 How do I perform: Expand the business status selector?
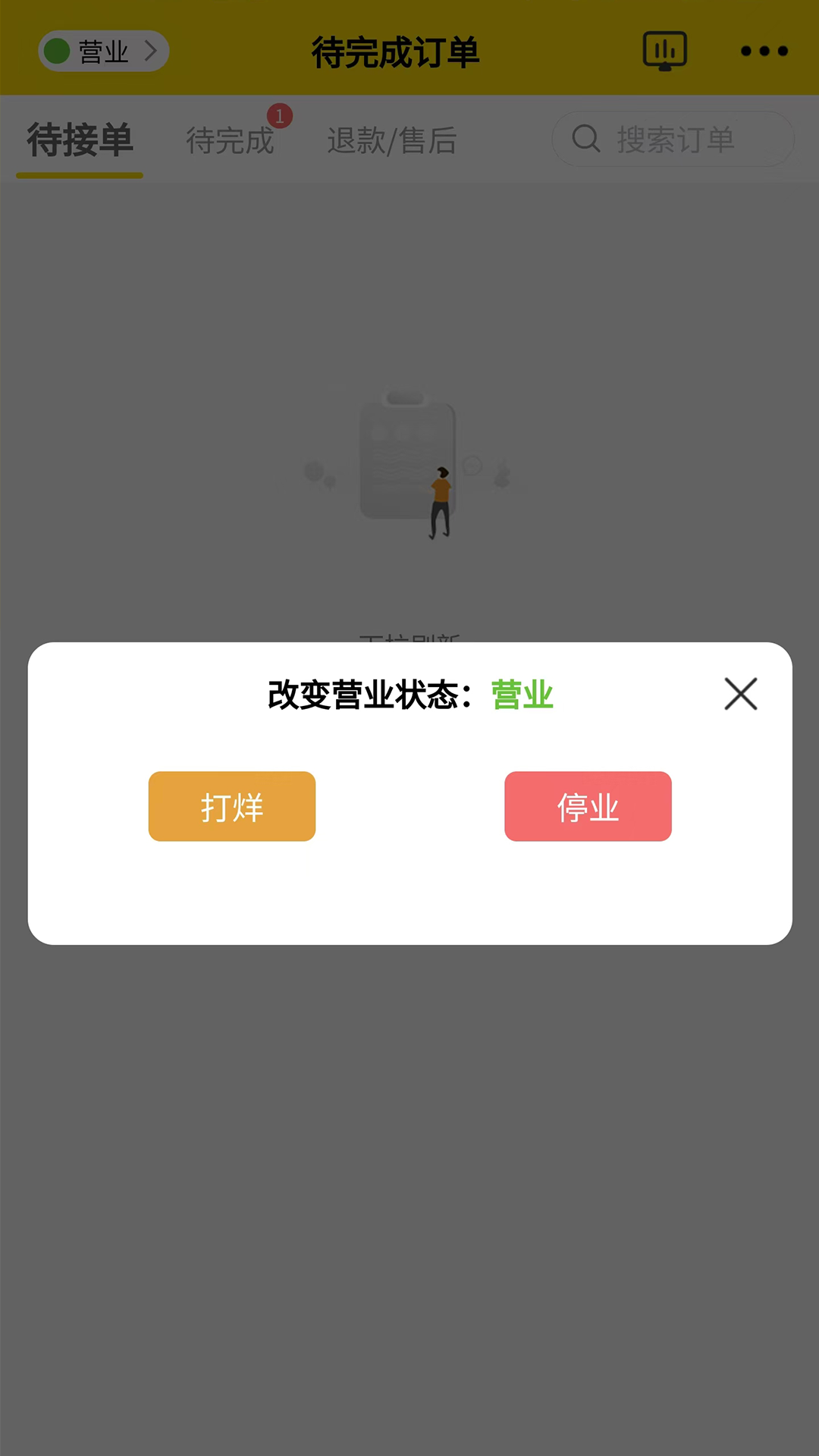tap(102, 50)
